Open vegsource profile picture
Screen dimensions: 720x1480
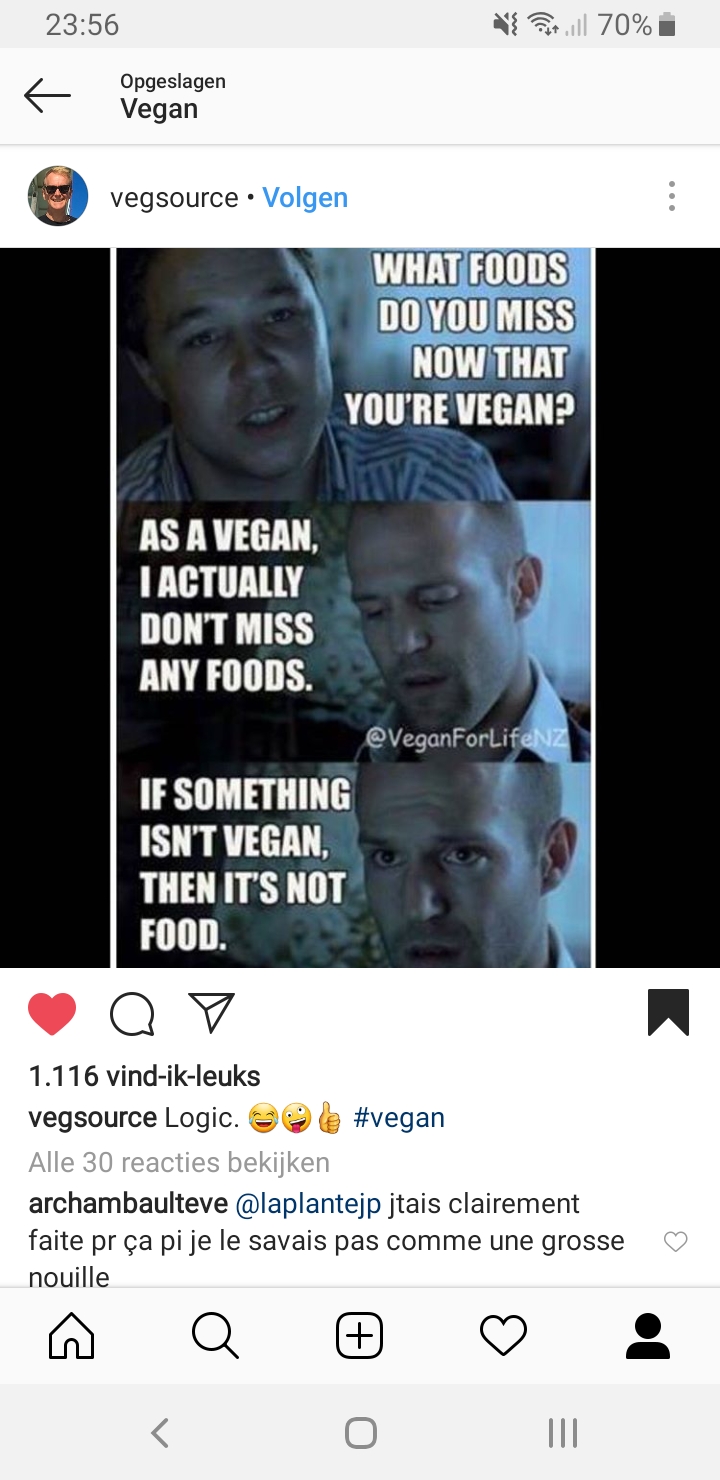(58, 196)
